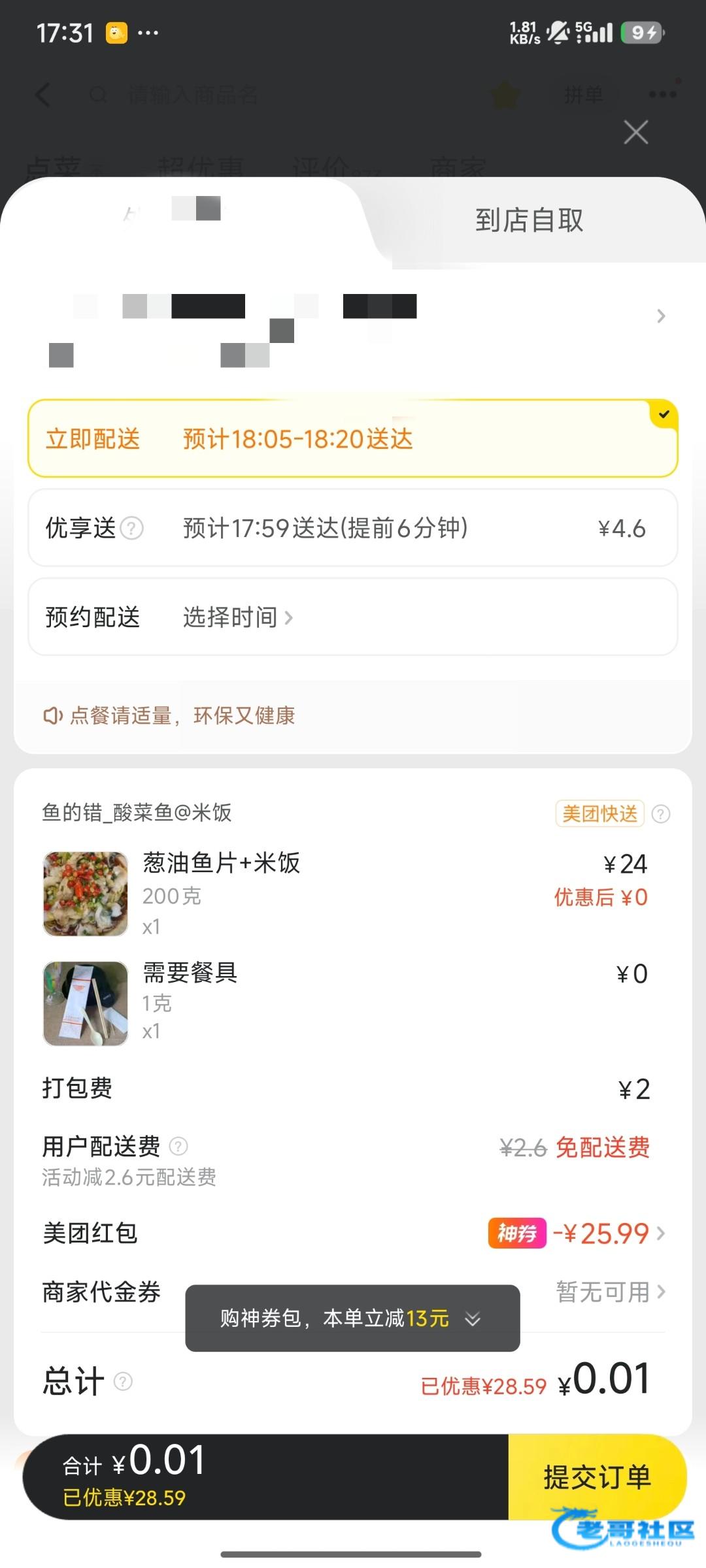View 总计 total explanation icon

[123, 1381]
